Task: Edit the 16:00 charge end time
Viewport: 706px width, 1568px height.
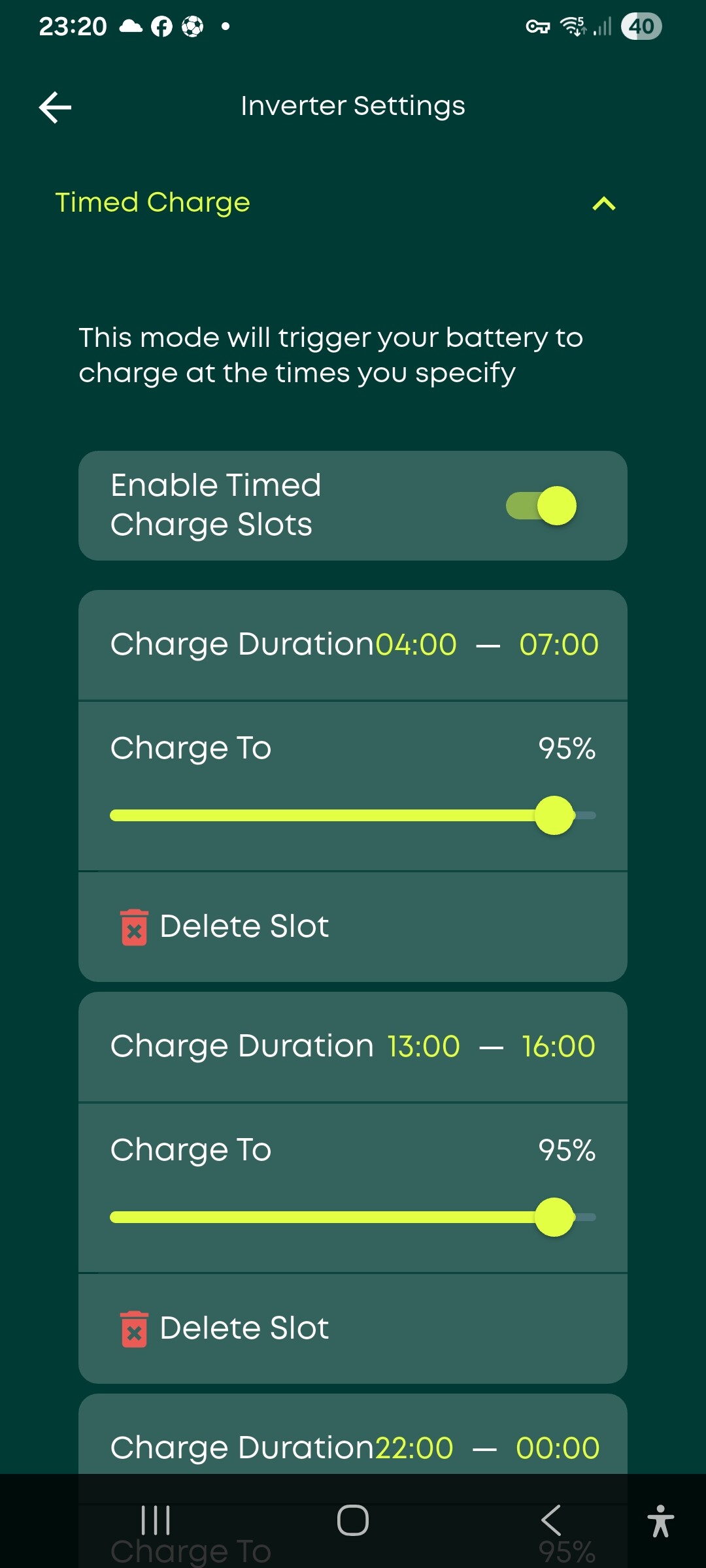Action: [559, 1047]
